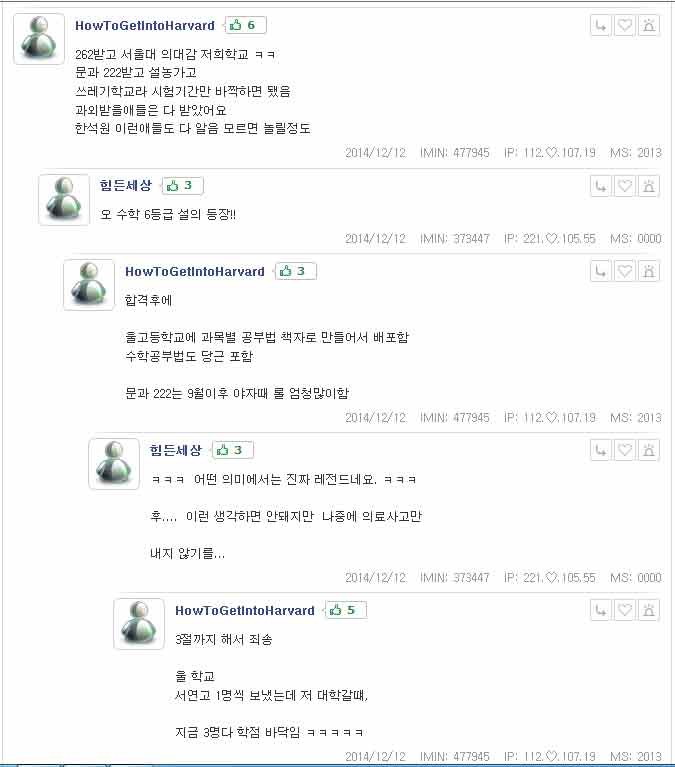Reply to the '3절까지 해서 죄송' comment
This screenshot has height=767, width=675.
600,610
